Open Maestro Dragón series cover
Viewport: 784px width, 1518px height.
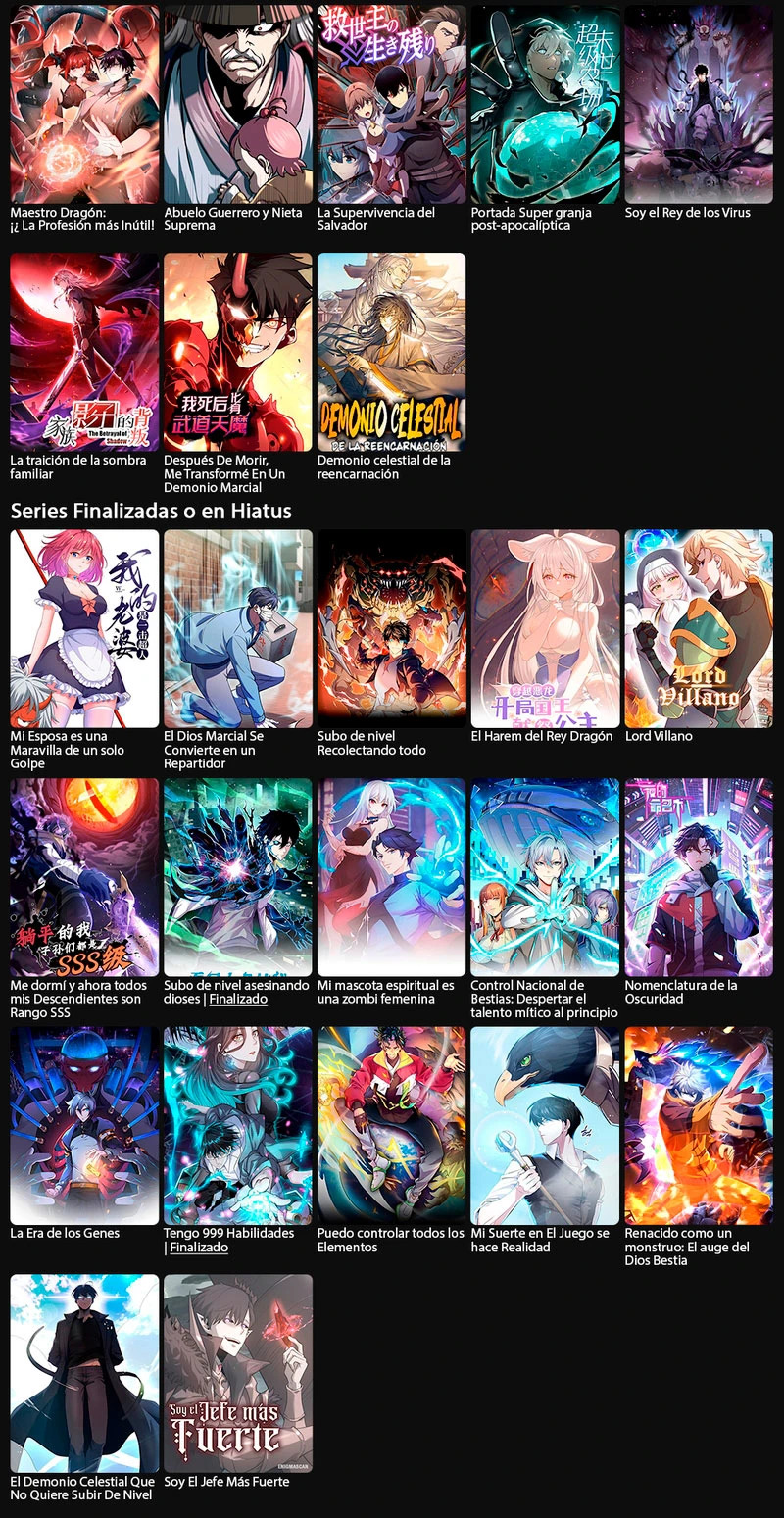pos(84,105)
